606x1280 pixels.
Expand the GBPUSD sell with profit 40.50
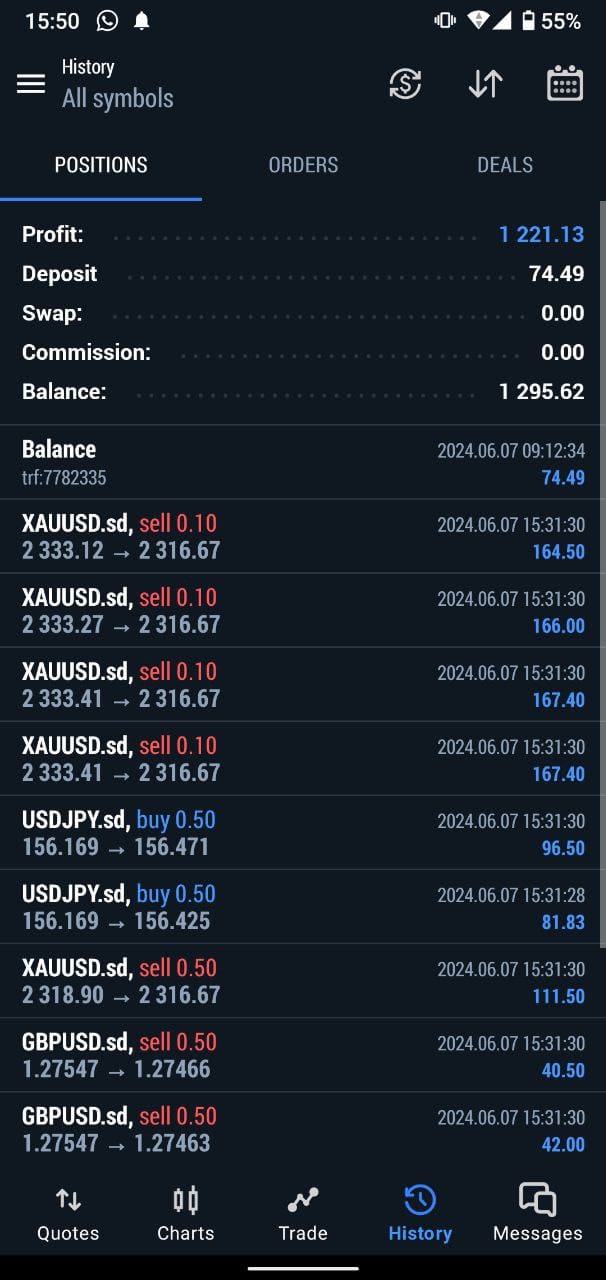coord(303,1055)
